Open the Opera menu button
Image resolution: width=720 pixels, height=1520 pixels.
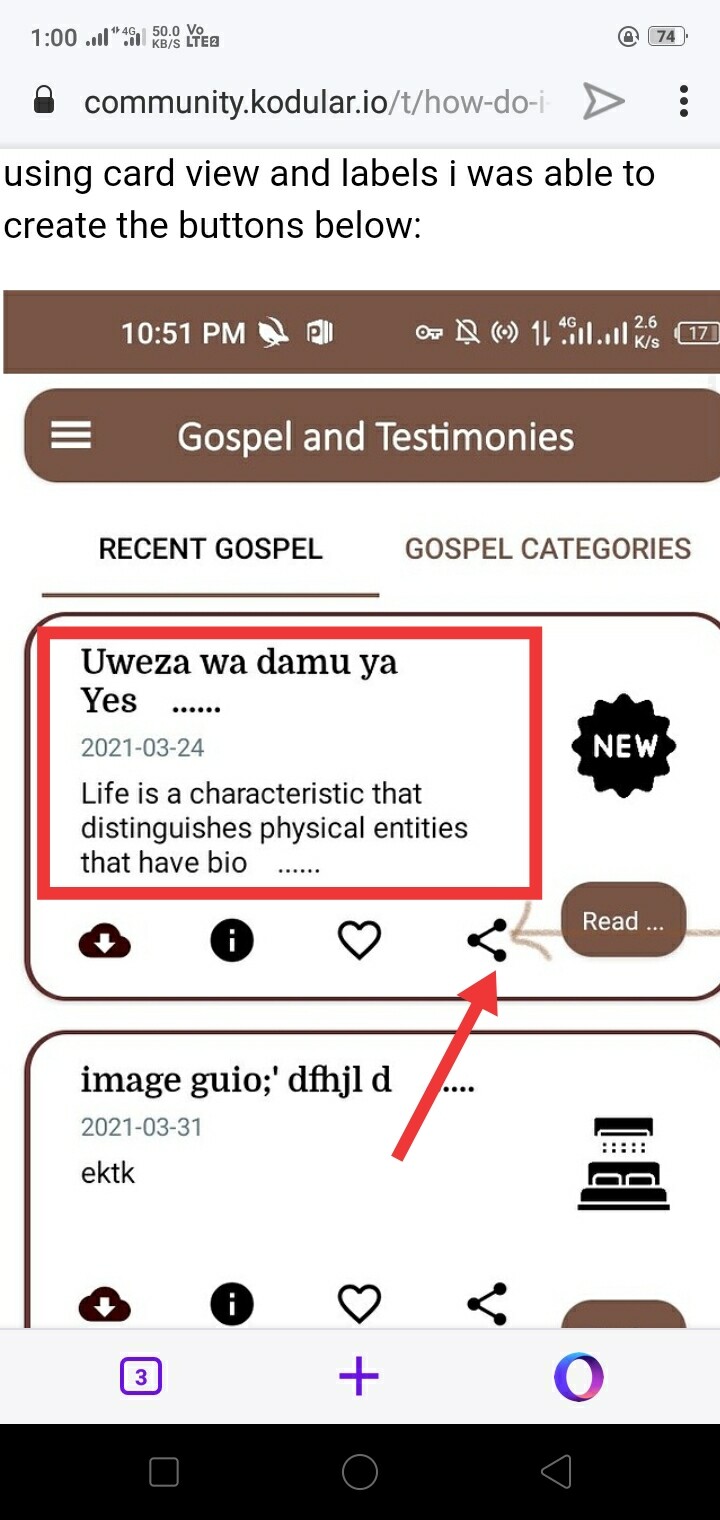[x=579, y=1377]
